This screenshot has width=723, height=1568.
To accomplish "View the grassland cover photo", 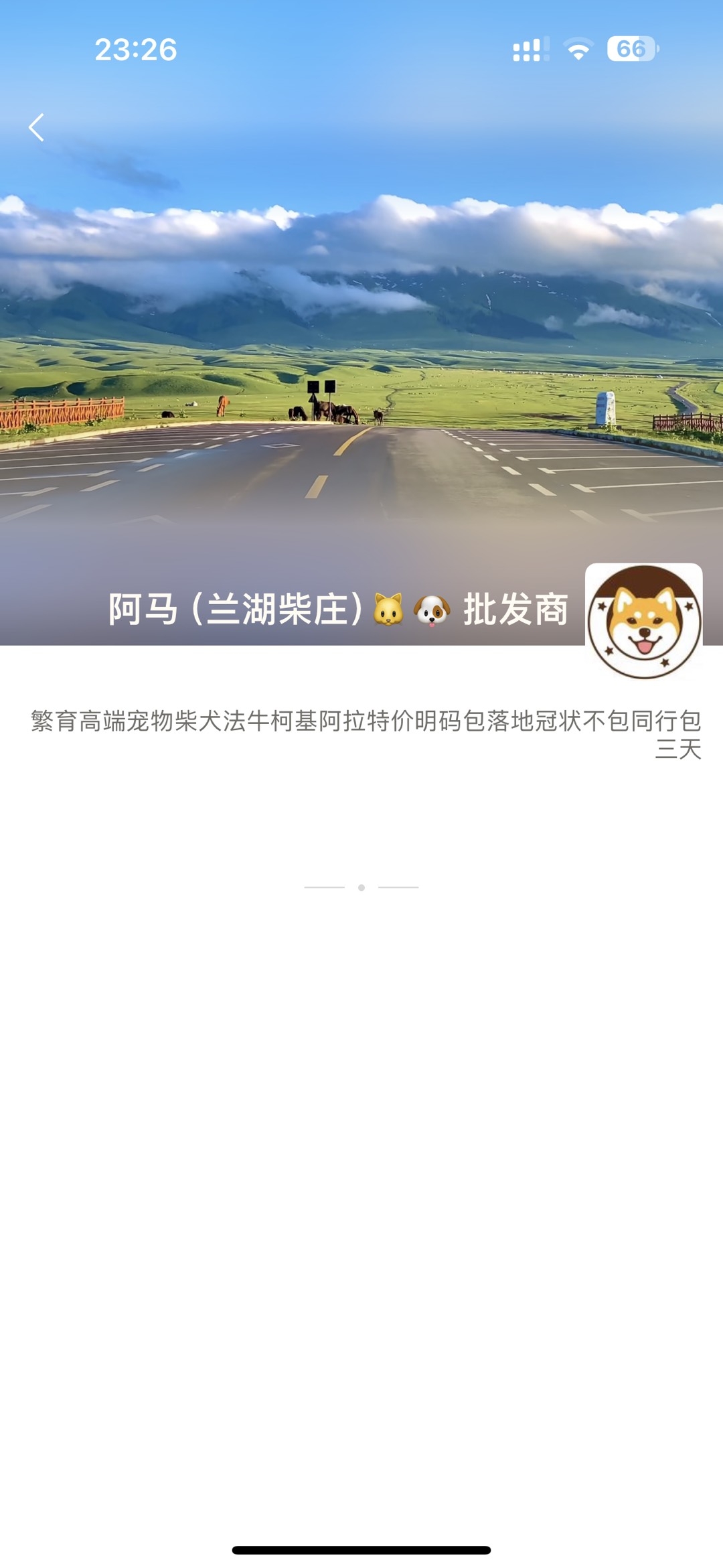I will pyautogui.click(x=361, y=335).
